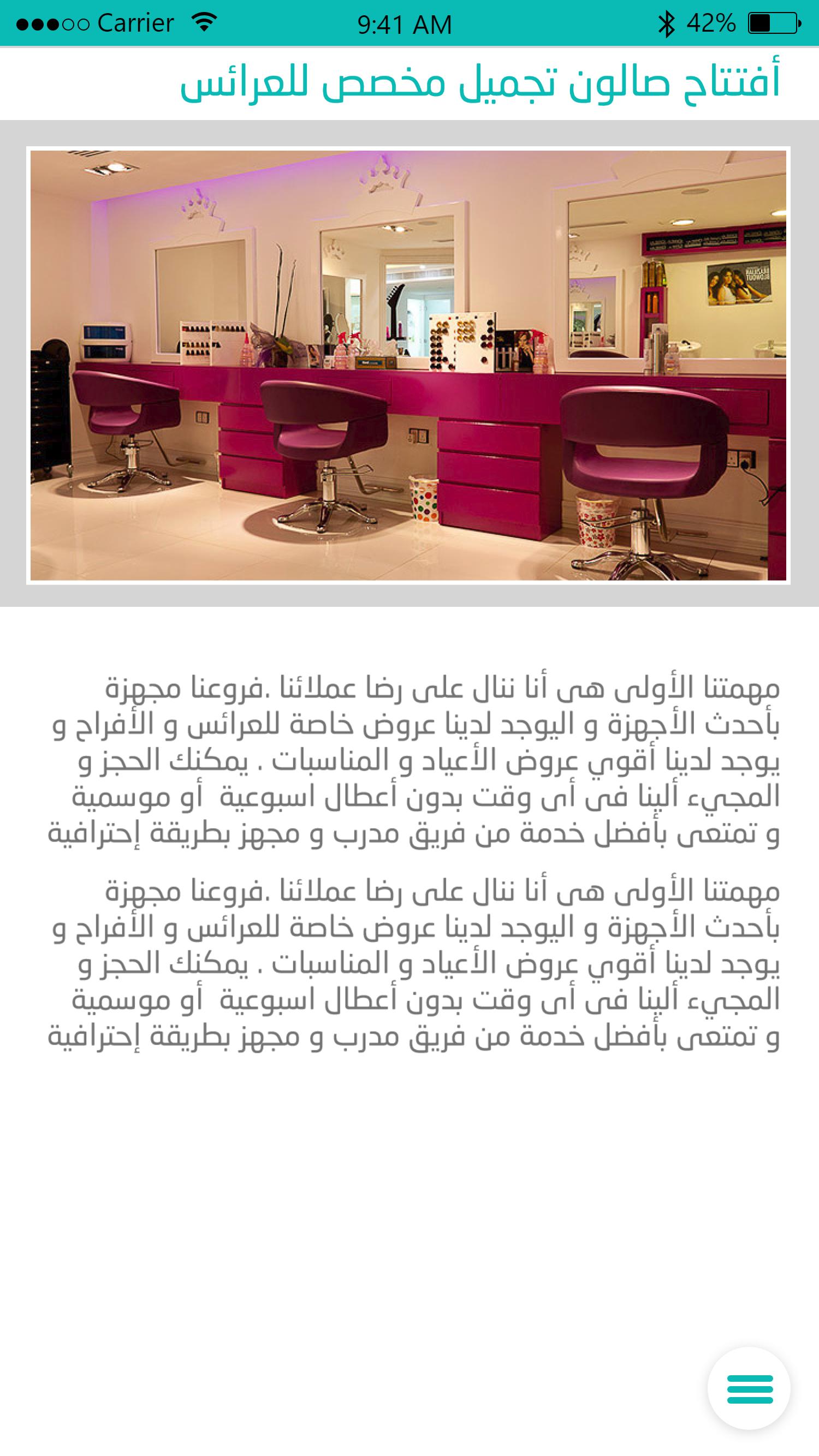Open the bridal salon photo
The height and width of the screenshot is (1456, 819).
(408, 365)
